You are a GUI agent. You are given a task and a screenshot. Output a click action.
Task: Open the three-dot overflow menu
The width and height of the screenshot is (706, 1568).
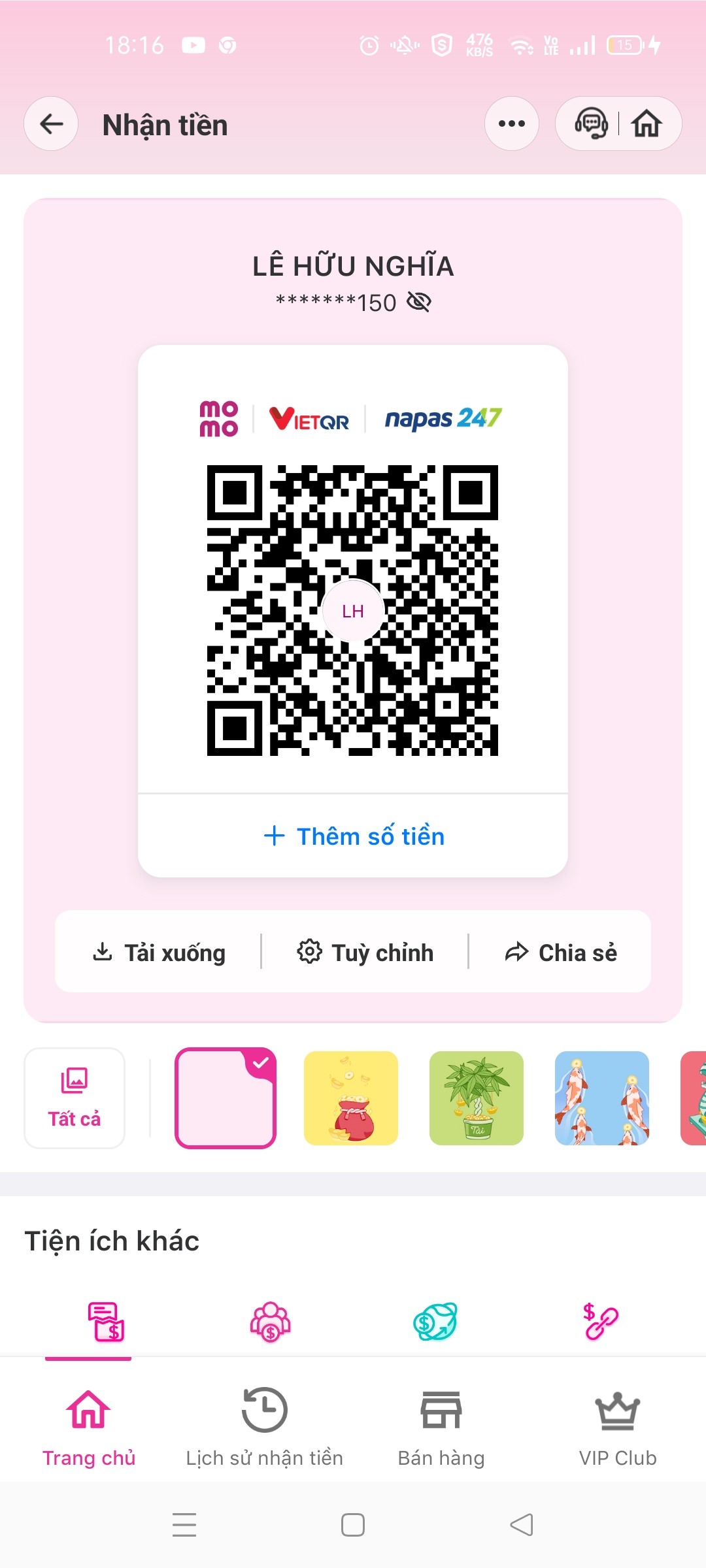(511, 123)
